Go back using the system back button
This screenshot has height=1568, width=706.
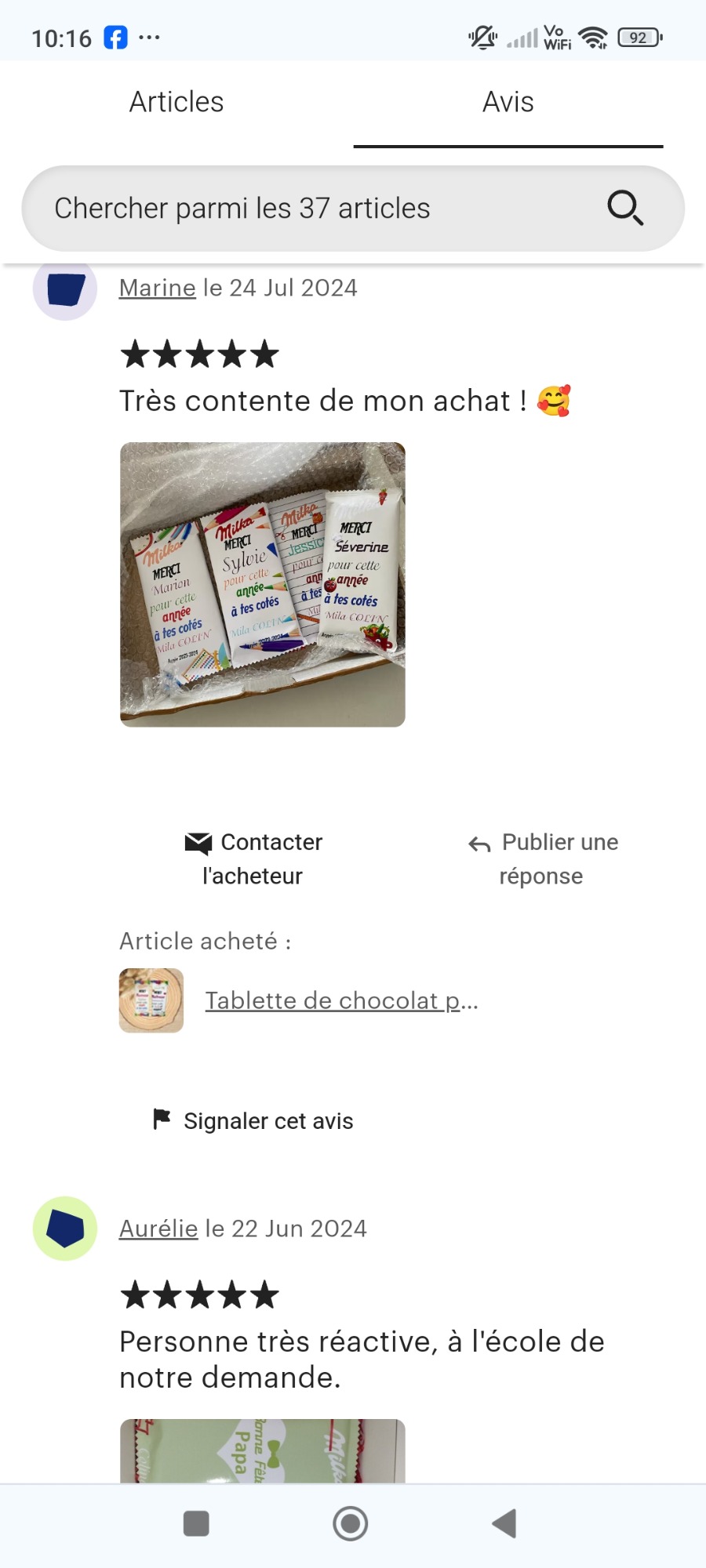pos(504,1524)
